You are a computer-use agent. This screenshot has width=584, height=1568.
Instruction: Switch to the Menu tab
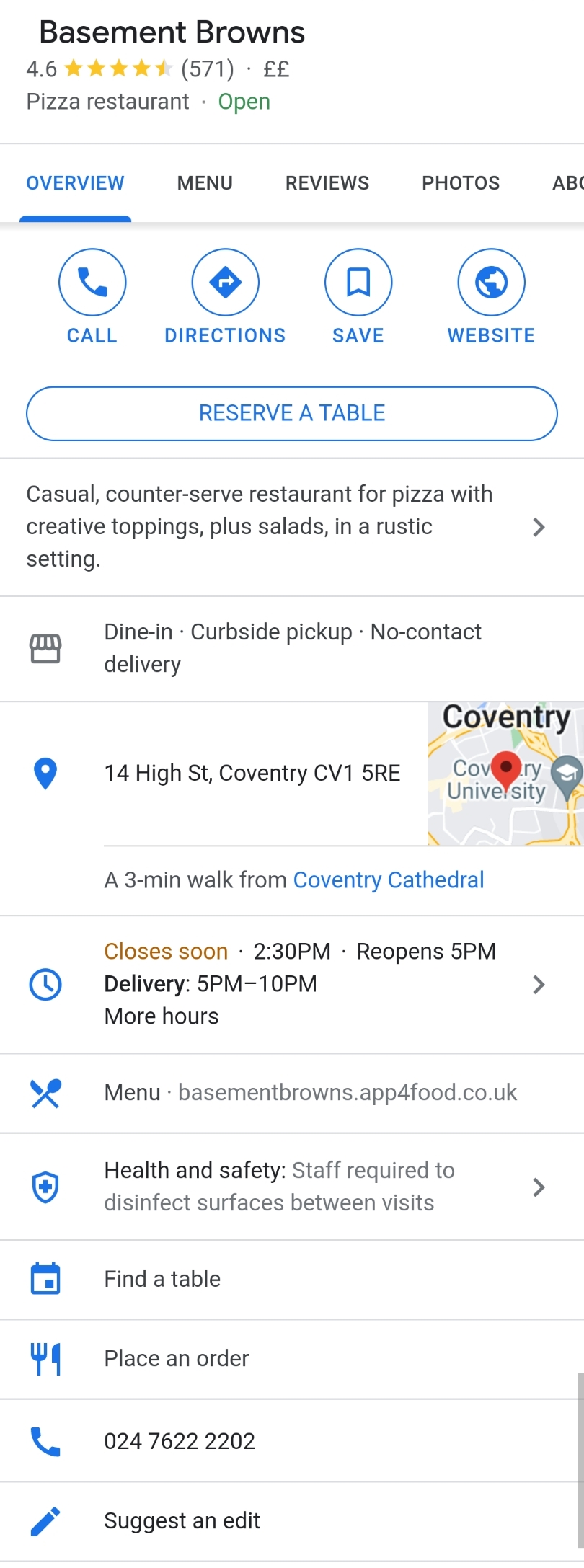pyautogui.click(x=205, y=183)
